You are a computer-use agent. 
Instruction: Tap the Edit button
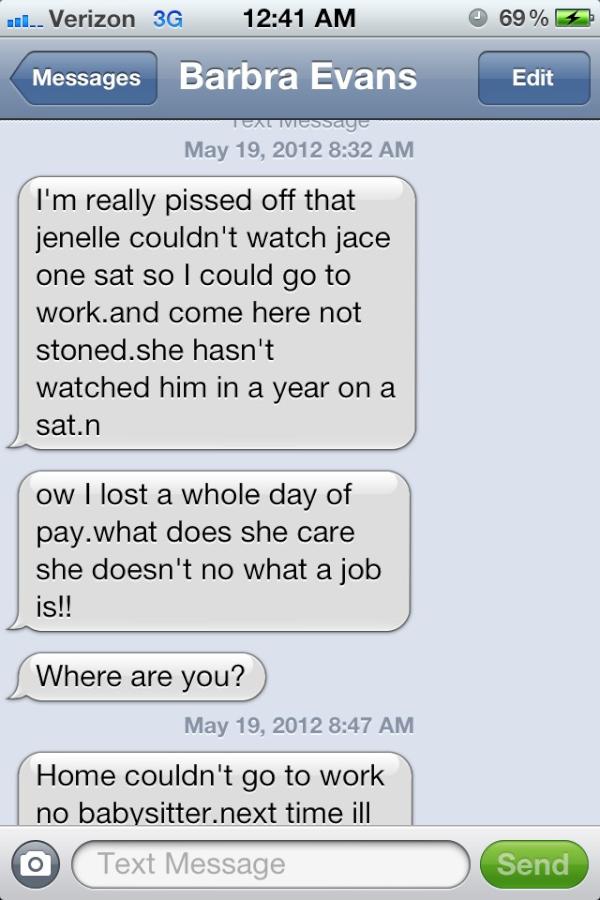(533, 78)
